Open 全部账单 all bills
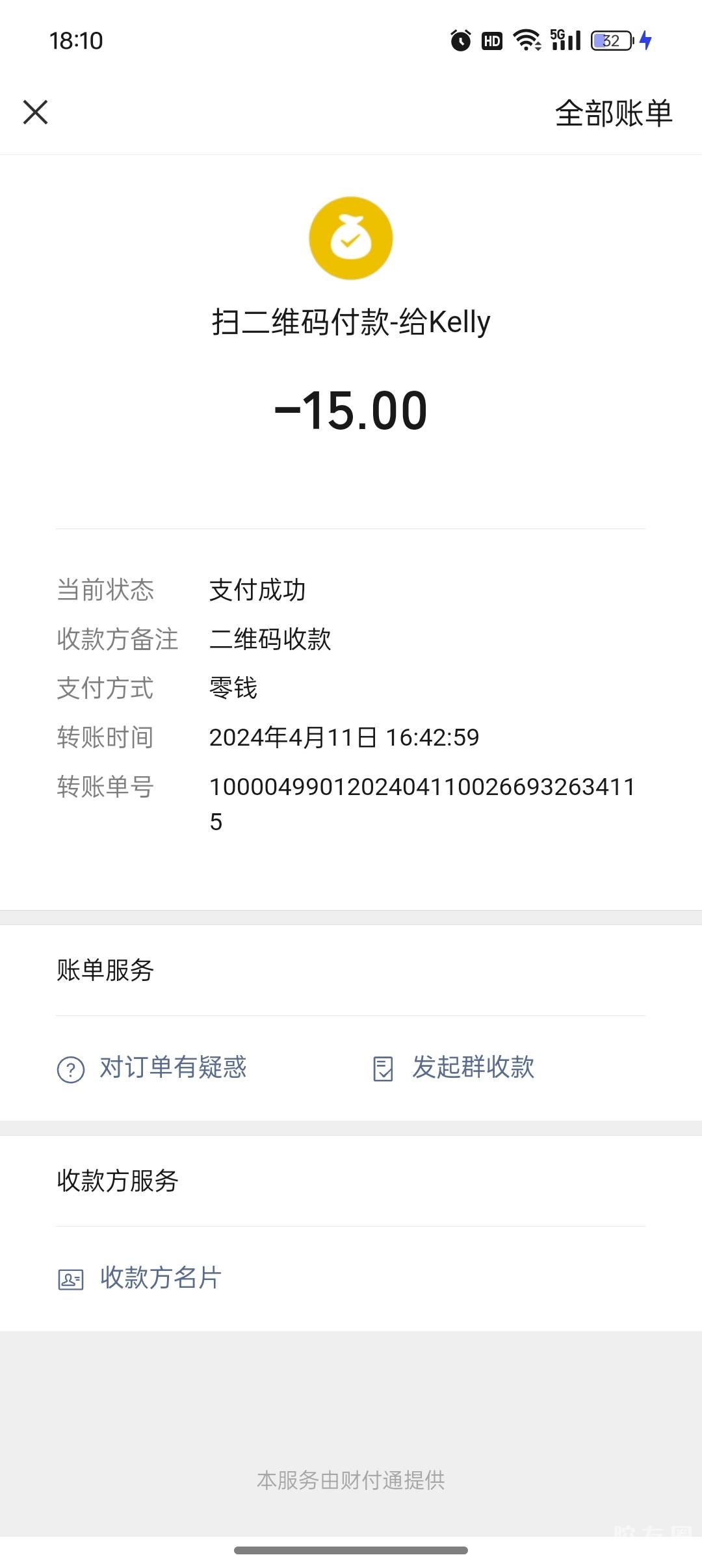 click(x=613, y=114)
